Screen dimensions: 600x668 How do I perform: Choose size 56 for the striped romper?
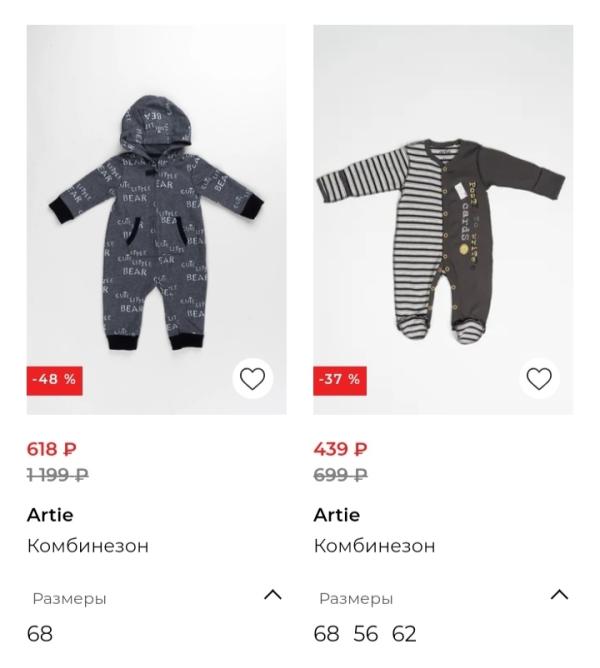coord(366,634)
